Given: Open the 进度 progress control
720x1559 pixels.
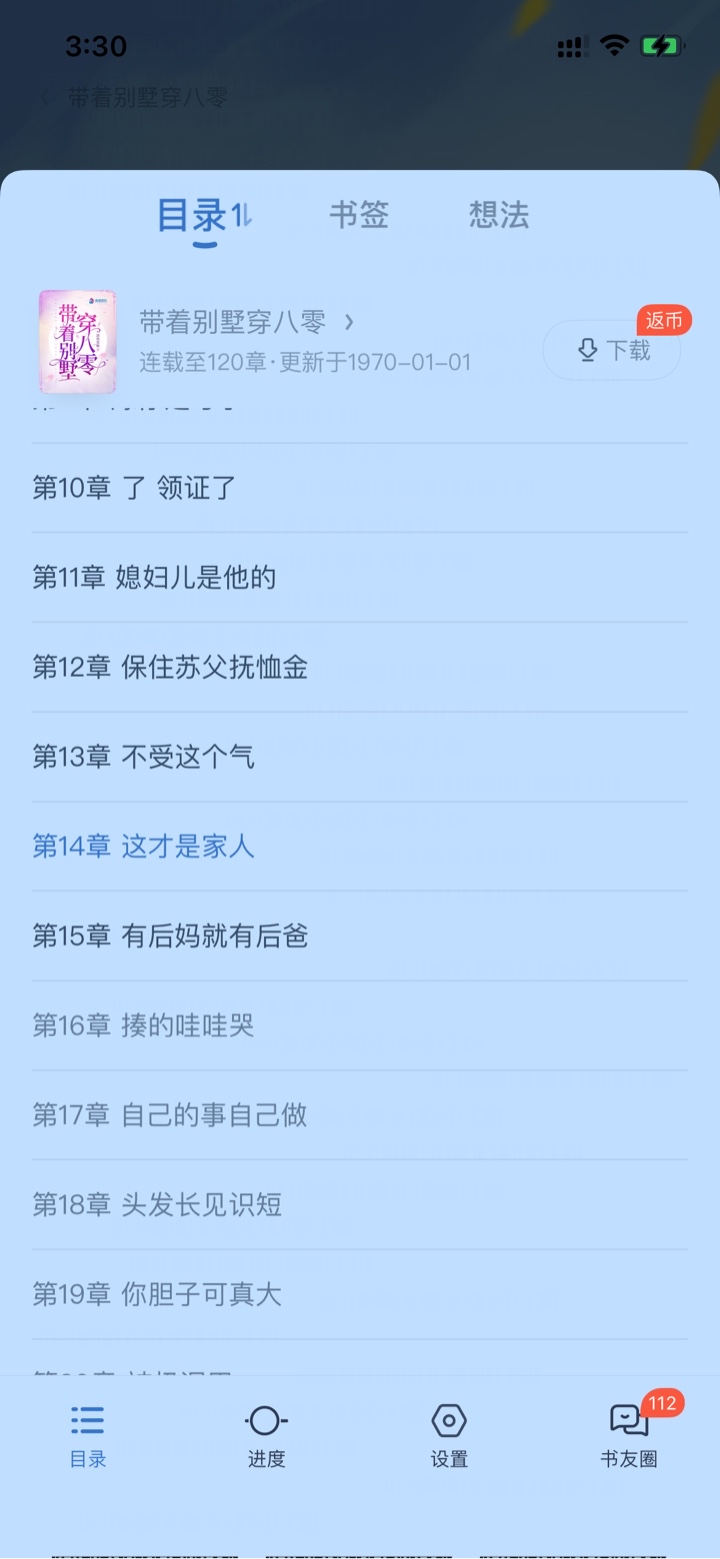Looking at the screenshot, I should [266, 1435].
